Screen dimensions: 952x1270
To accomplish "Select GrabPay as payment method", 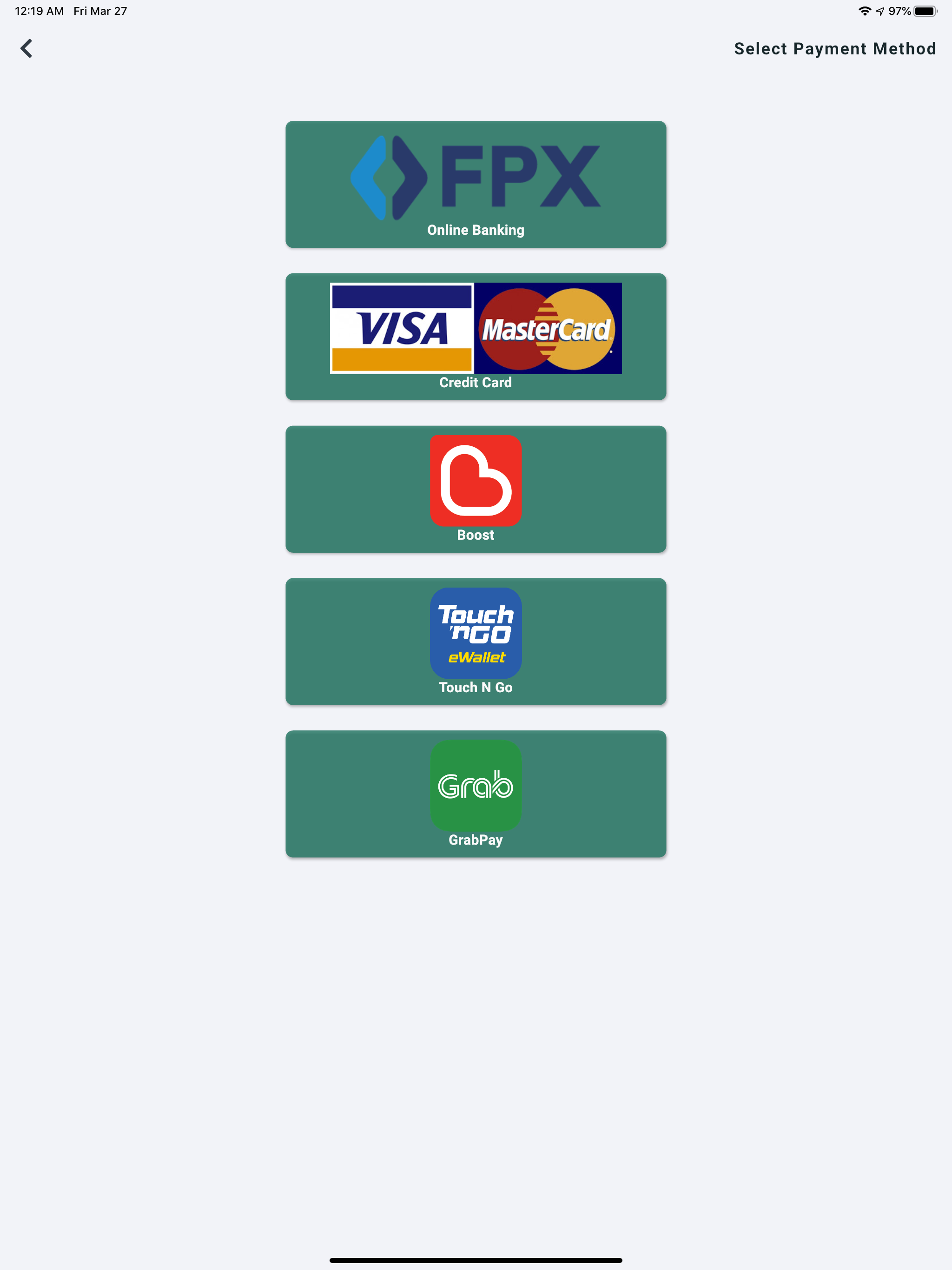I will pyautogui.click(x=476, y=794).
